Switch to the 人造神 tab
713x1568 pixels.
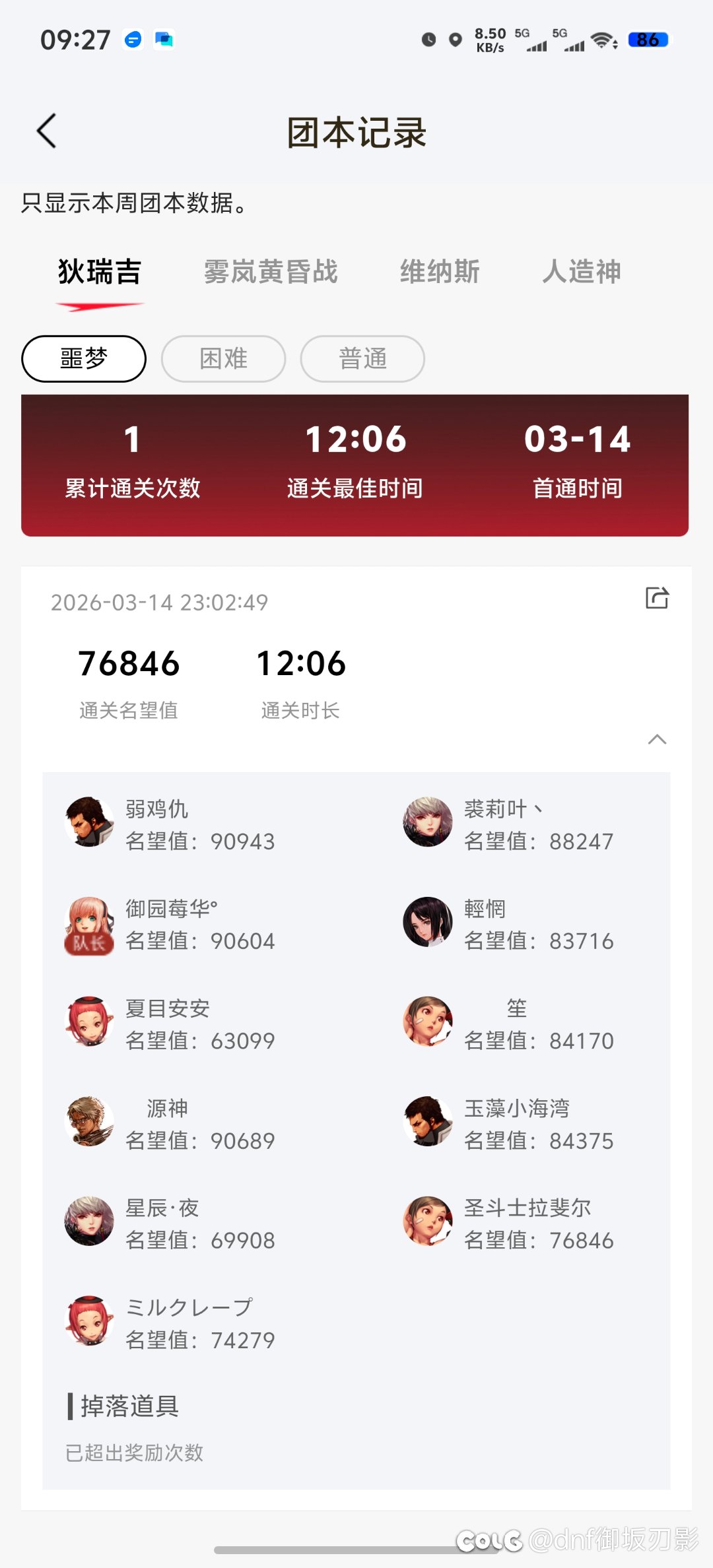pos(582,272)
